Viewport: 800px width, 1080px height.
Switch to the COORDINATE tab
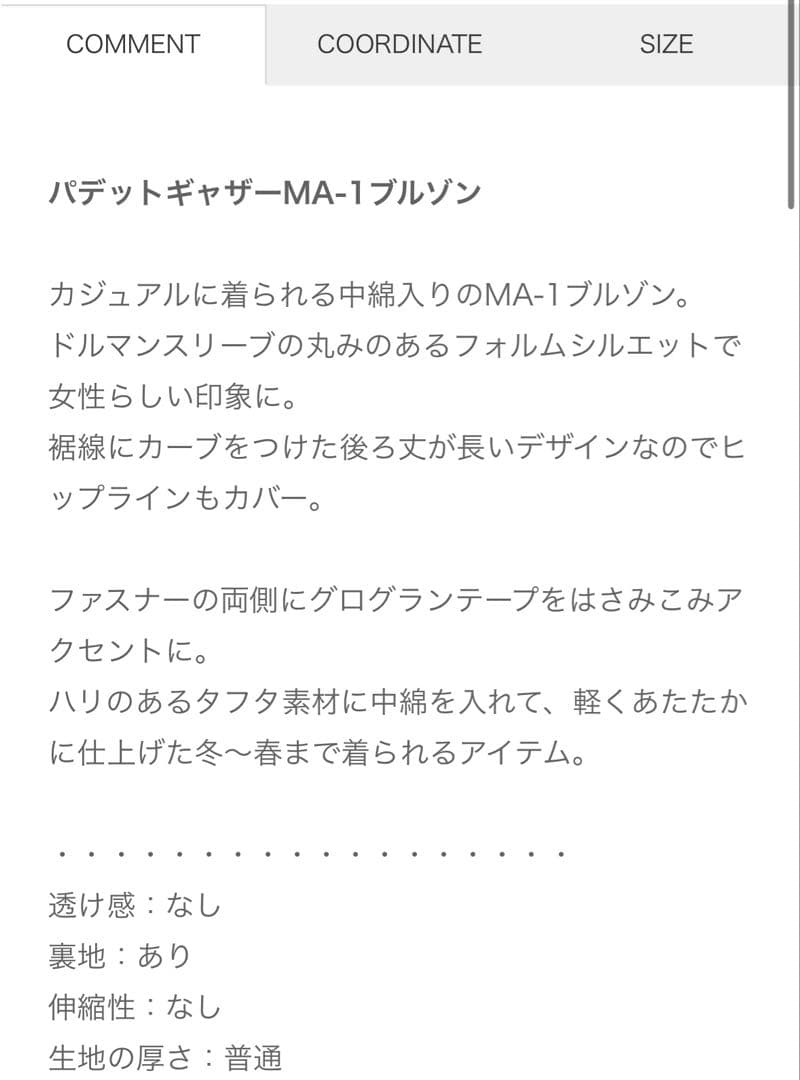(399, 45)
